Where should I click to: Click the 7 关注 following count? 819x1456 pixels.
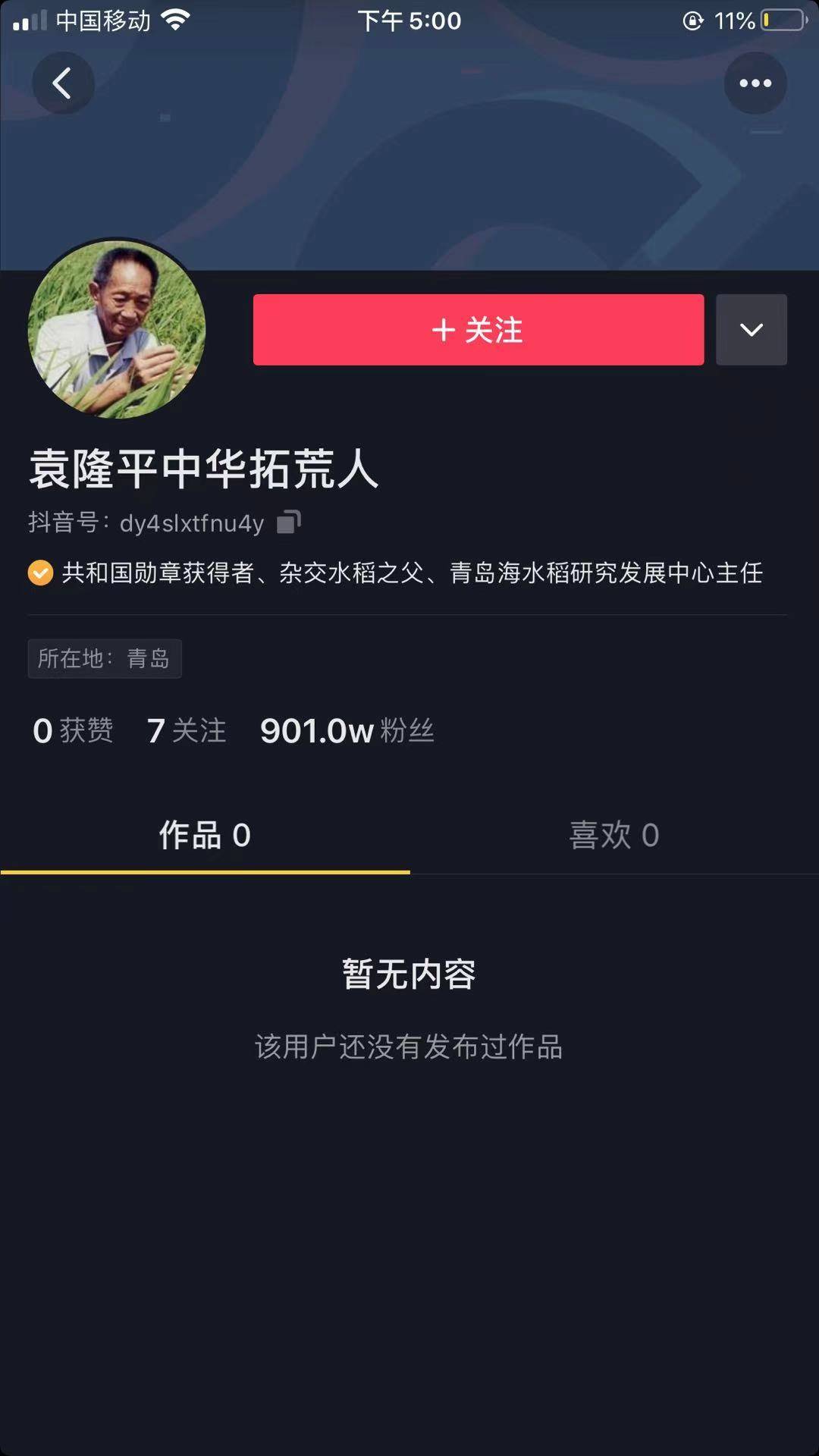point(186,730)
